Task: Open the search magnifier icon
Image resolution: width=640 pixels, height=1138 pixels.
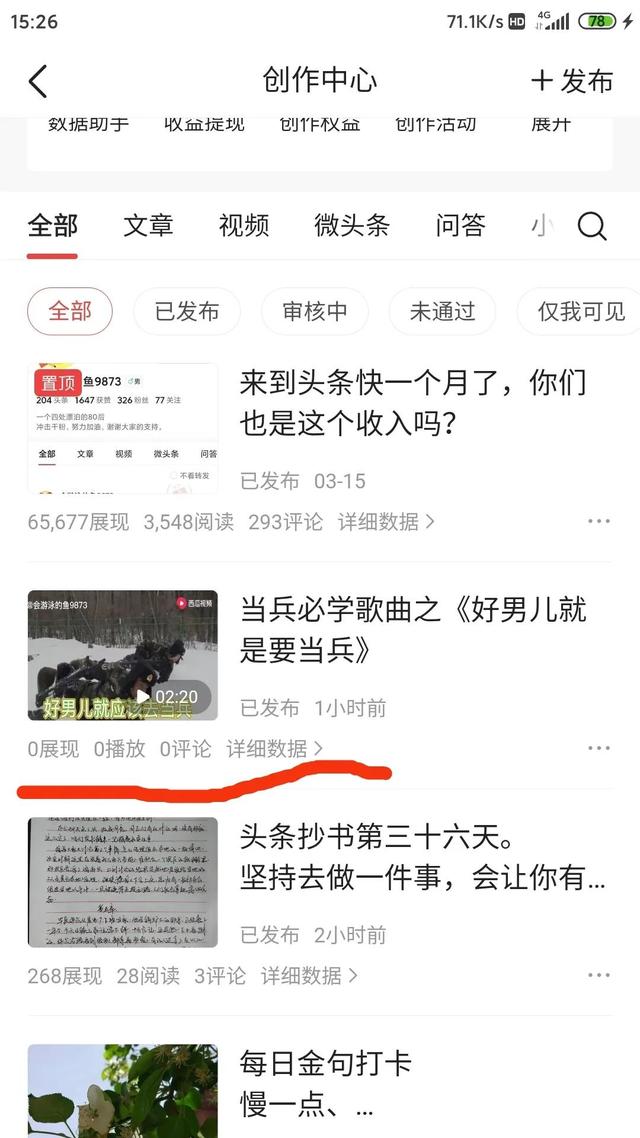Action: [592, 226]
